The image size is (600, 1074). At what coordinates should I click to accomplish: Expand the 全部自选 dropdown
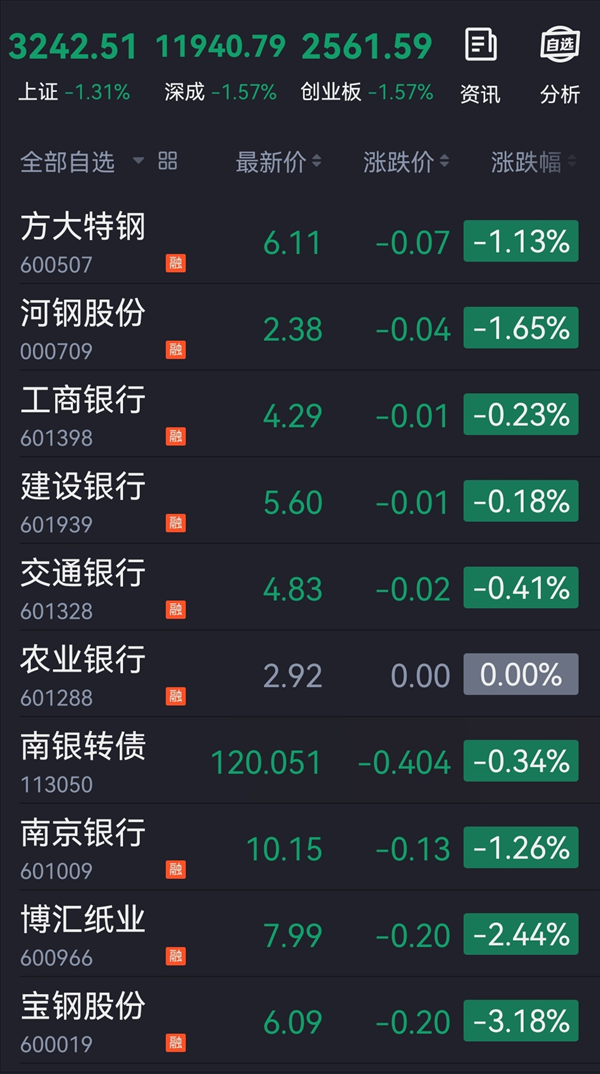(82, 162)
